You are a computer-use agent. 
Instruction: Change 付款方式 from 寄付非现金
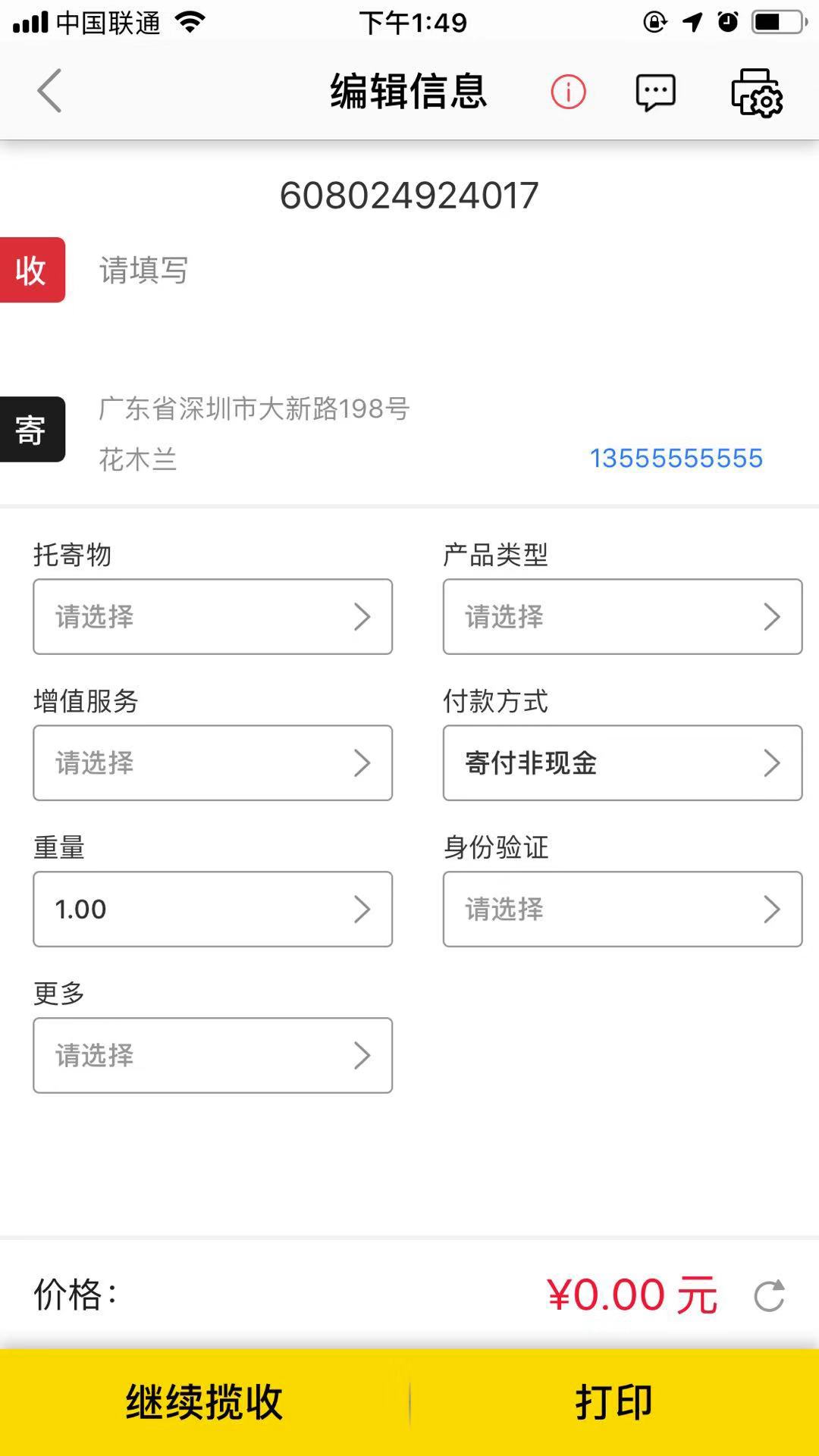tap(623, 762)
